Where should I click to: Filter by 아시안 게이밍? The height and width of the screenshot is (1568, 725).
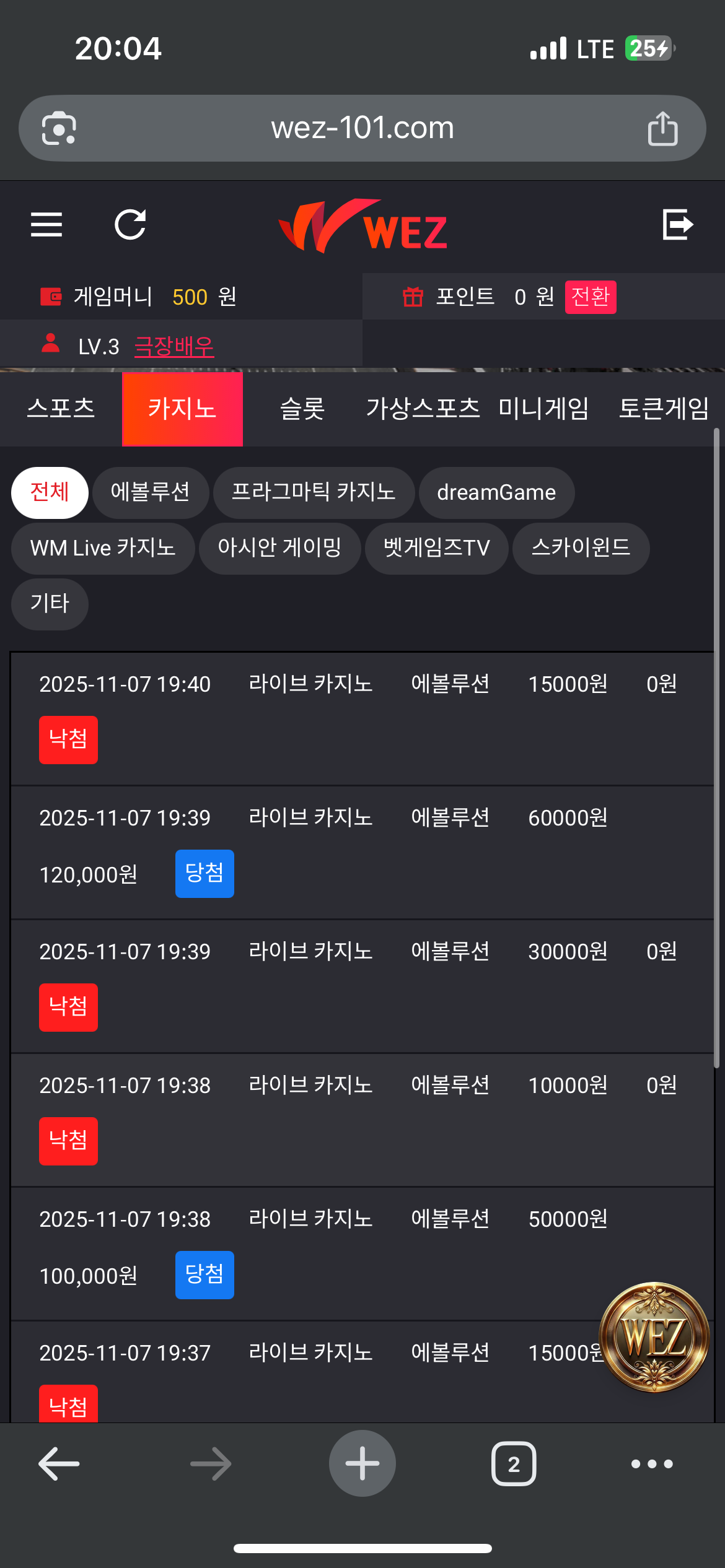(279, 548)
